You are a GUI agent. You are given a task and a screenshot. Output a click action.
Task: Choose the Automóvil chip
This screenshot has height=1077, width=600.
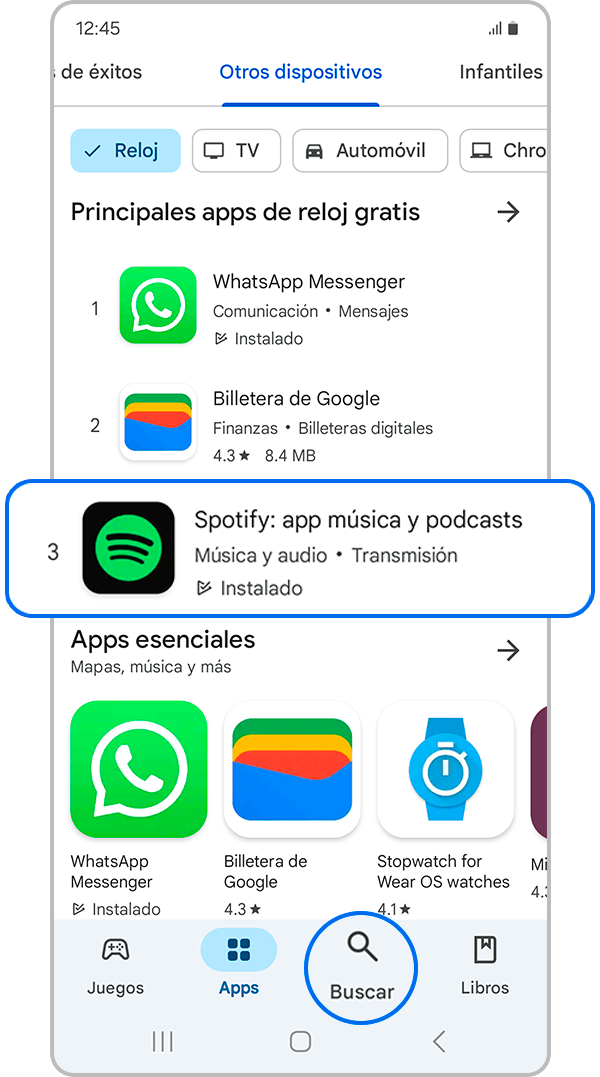tap(364, 151)
